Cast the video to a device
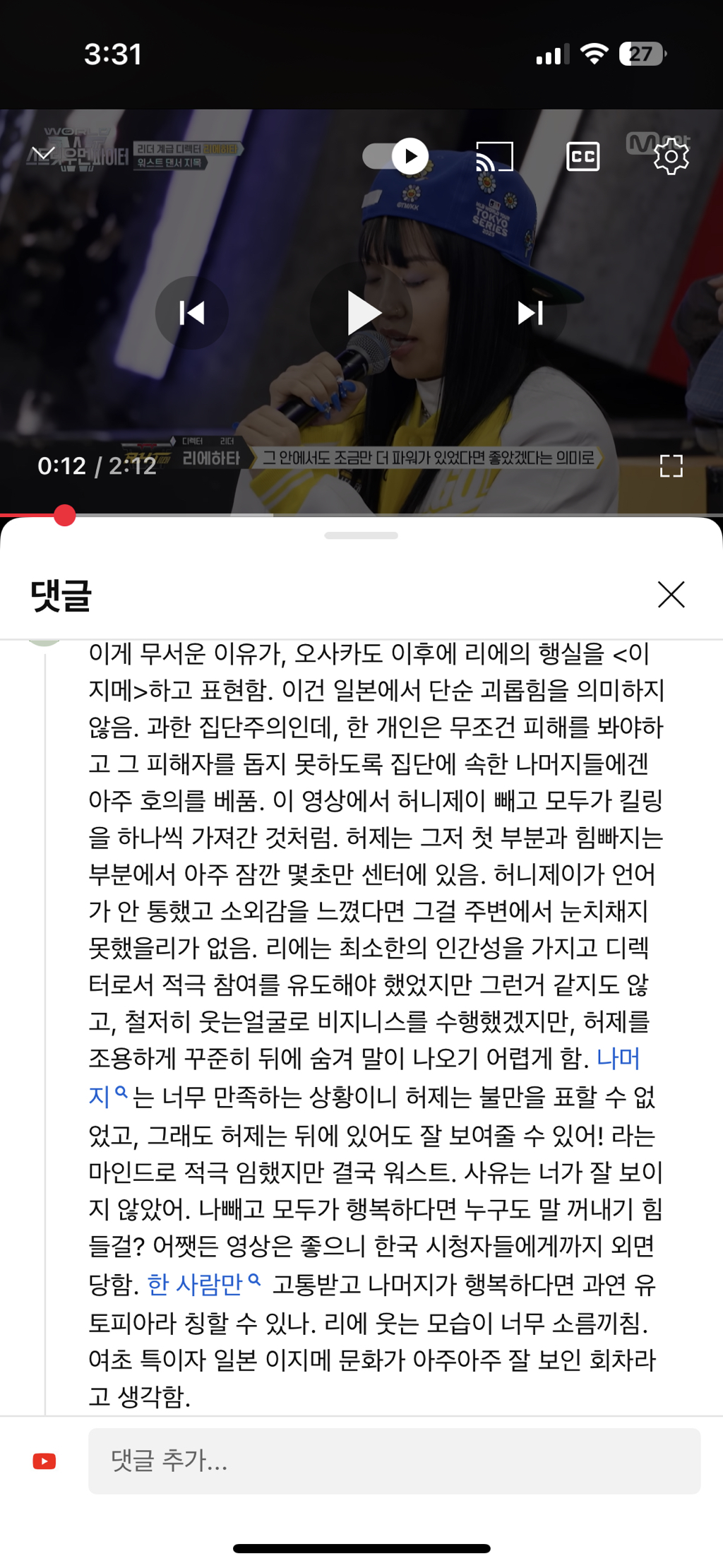 click(x=494, y=156)
